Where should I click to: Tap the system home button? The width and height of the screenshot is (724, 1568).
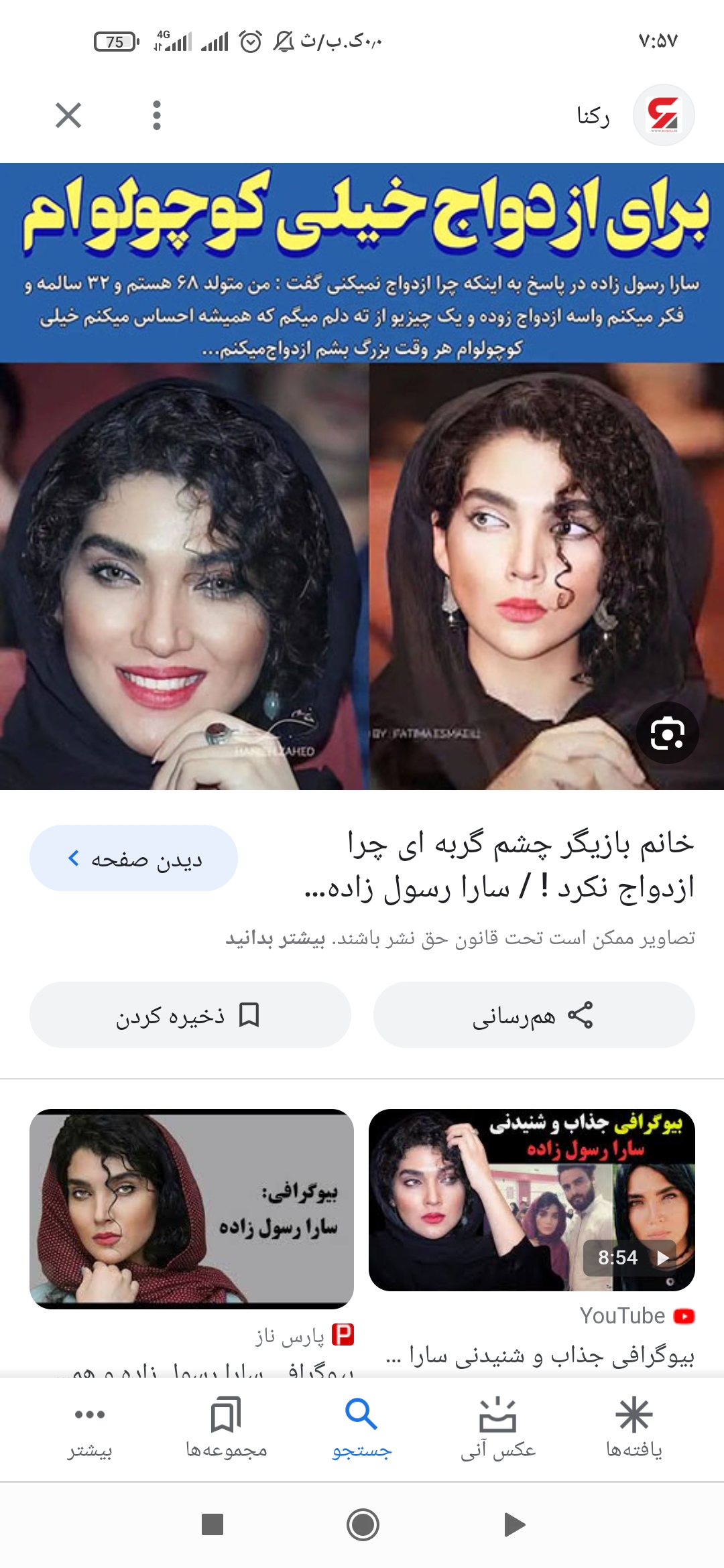(x=363, y=1525)
